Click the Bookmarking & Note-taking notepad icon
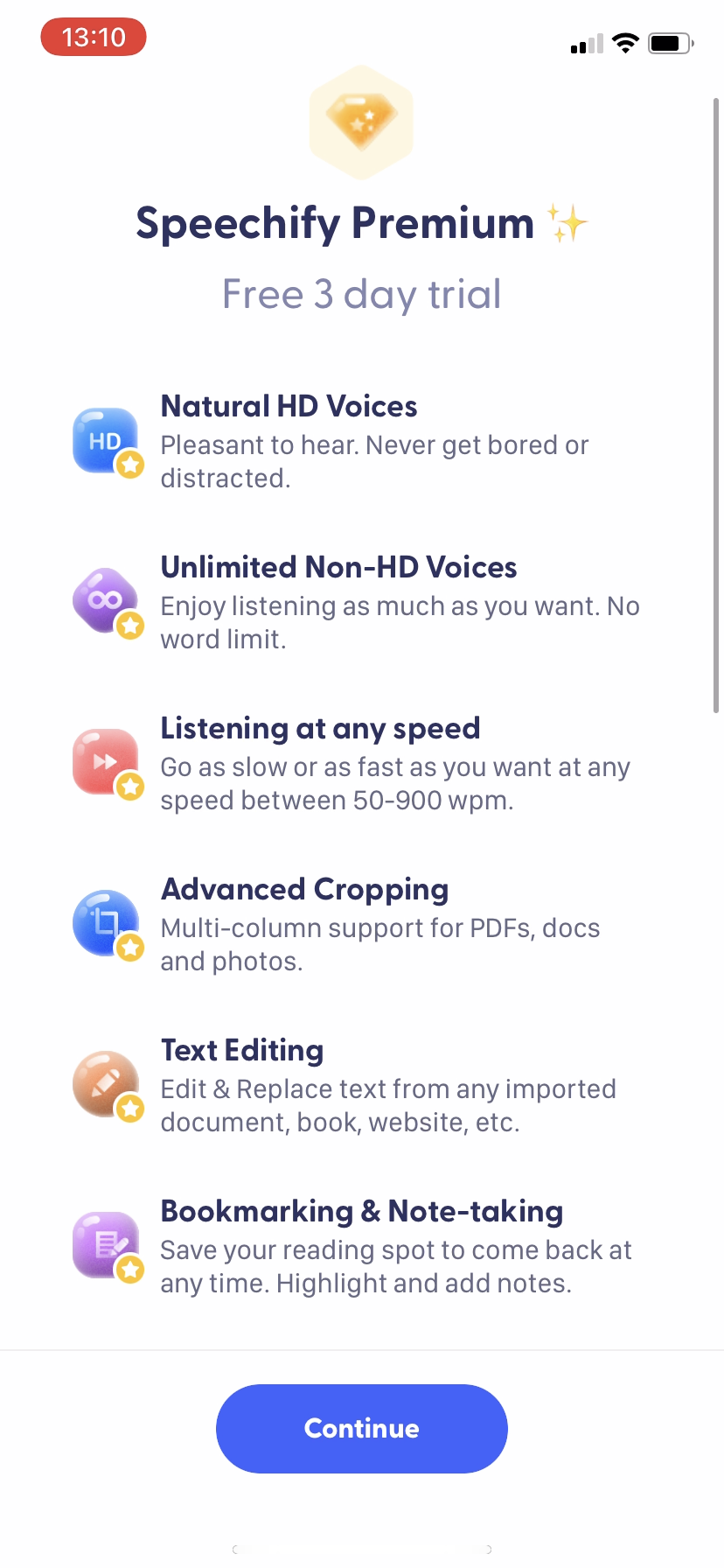This screenshot has height=1568, width=724. [104, 1242]
